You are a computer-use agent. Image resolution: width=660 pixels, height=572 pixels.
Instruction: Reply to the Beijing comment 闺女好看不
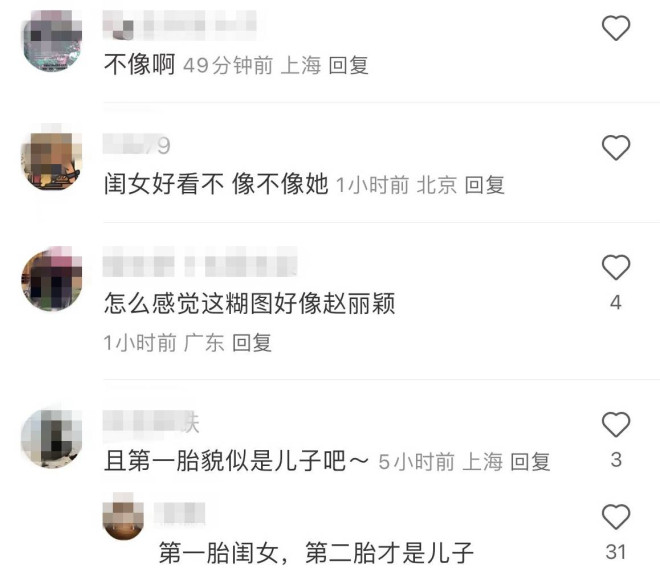coord(485,185)
